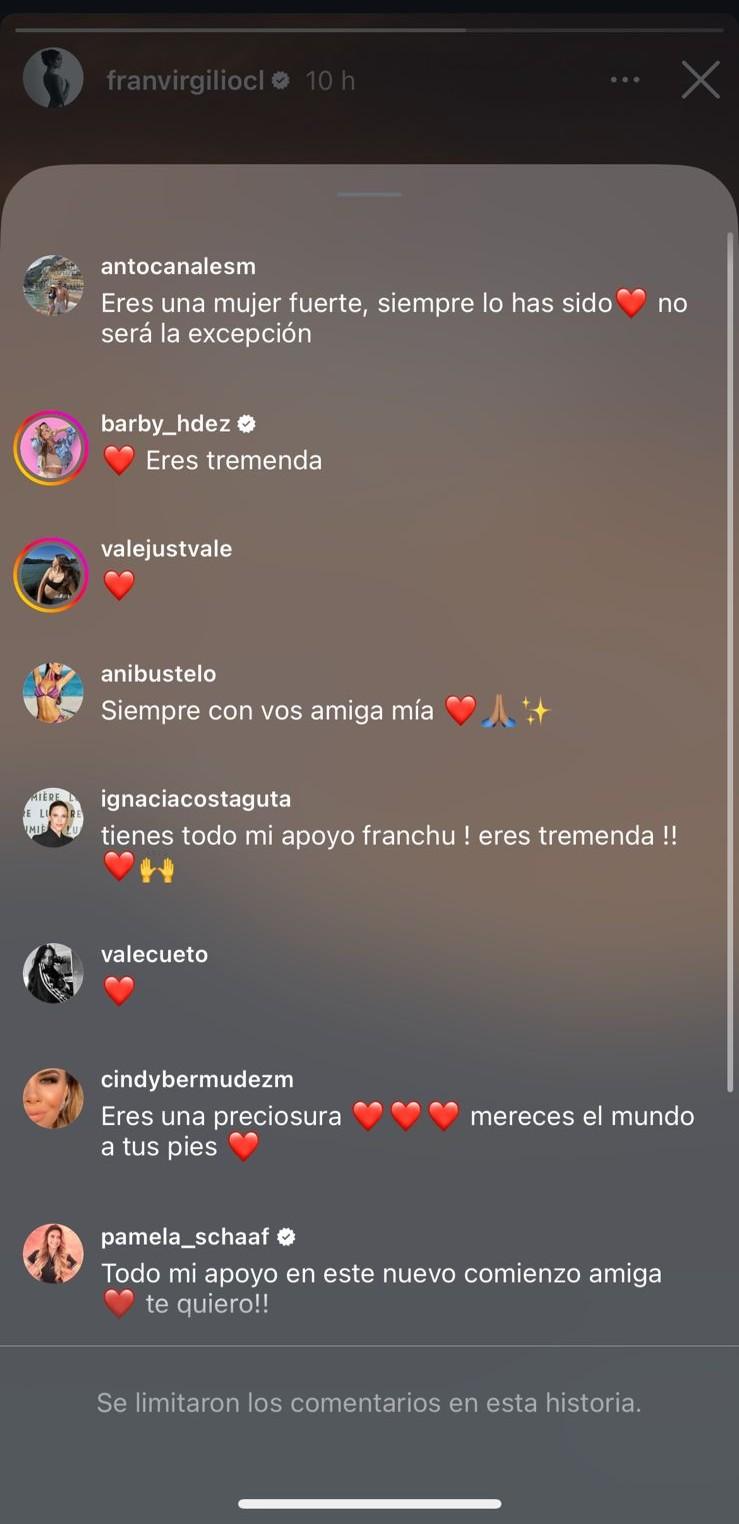Open barby_hdez's profile via her username
739x1524 pixels.
163,423
